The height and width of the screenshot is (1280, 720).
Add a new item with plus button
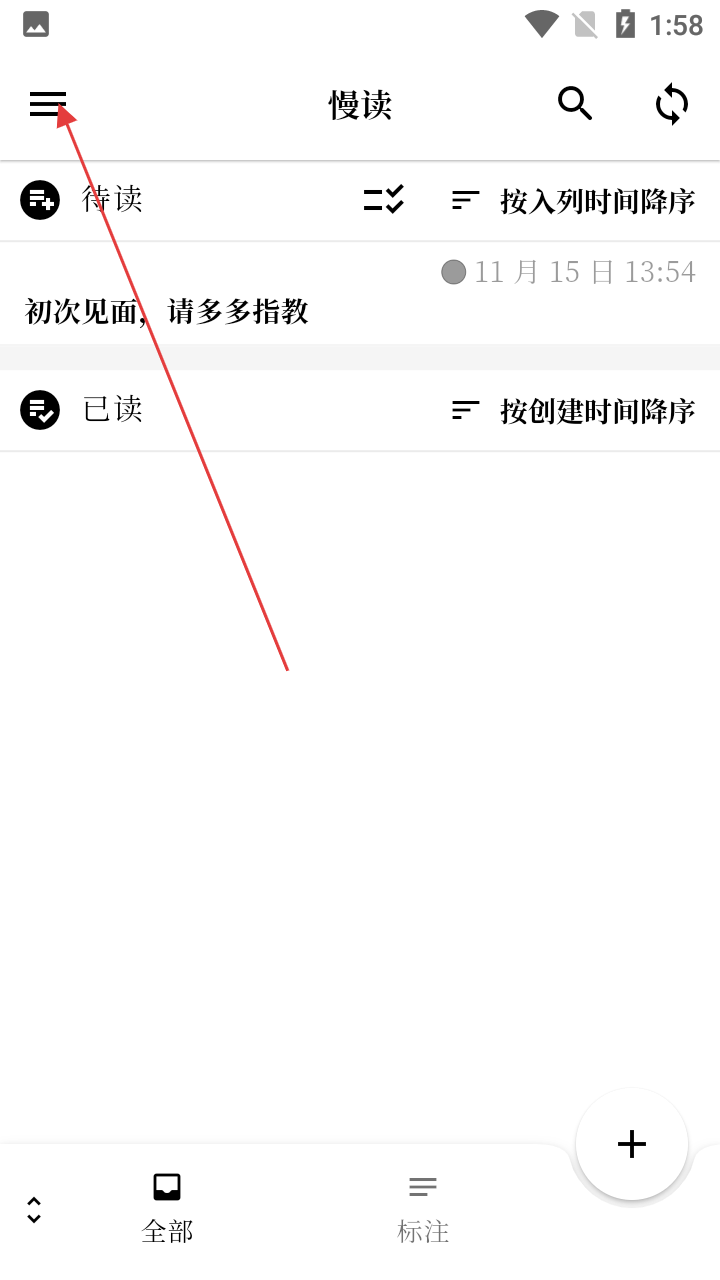[x=632, y=1144]
